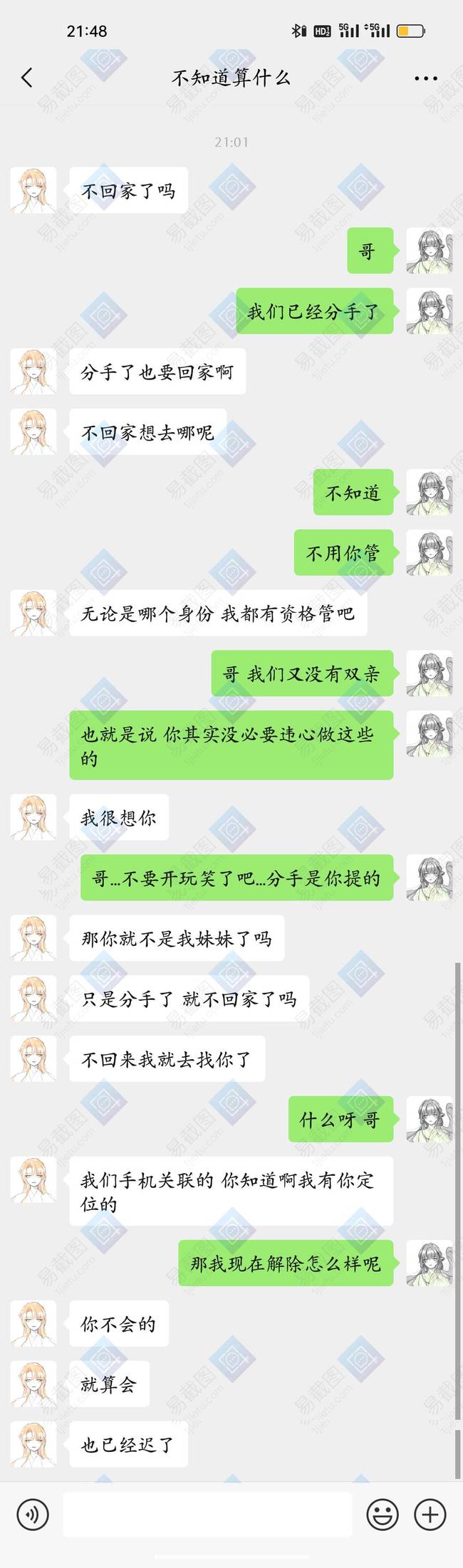Open the emoji sticker panel
The image size is (463, 1568).
coord(383,1514)
